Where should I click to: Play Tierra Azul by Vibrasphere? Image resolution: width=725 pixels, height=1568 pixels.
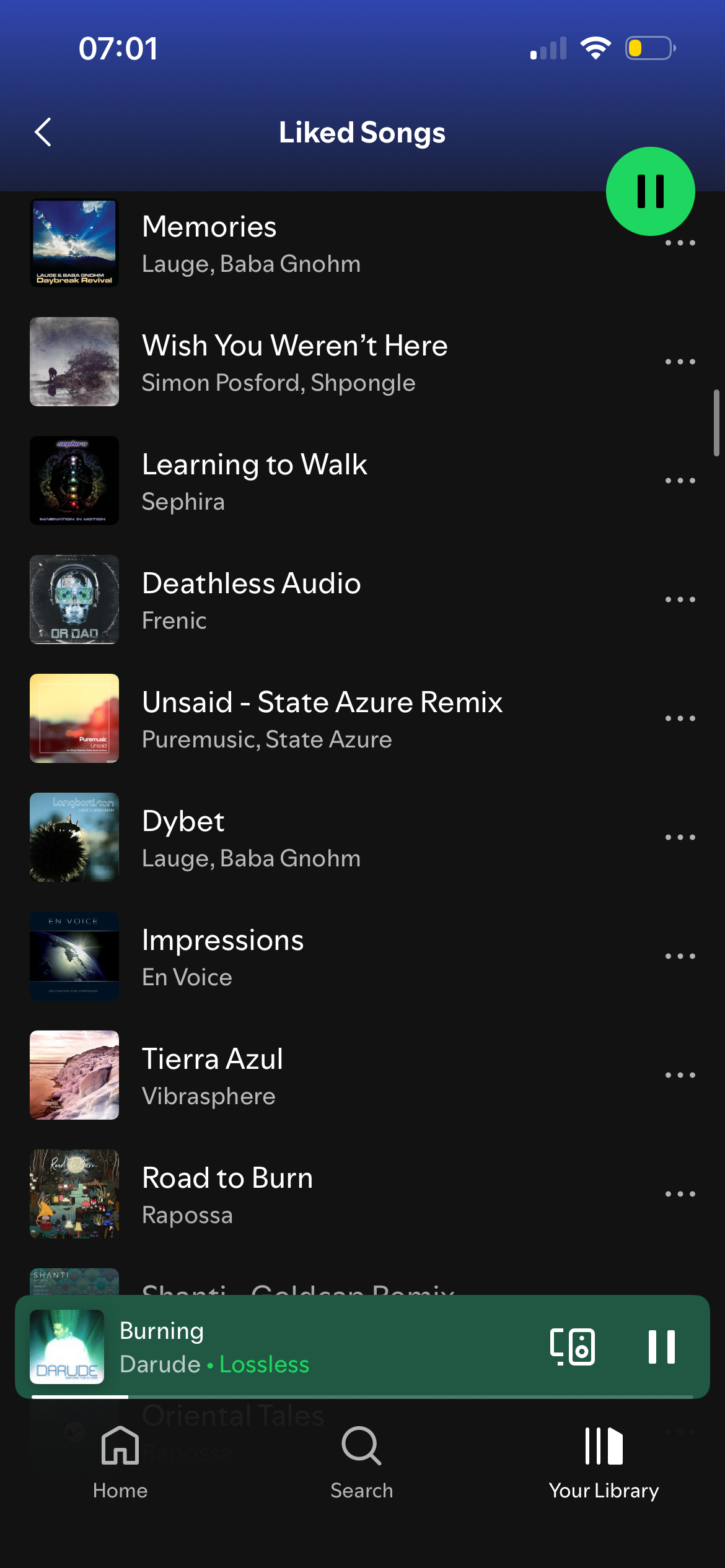(213, 1076)
